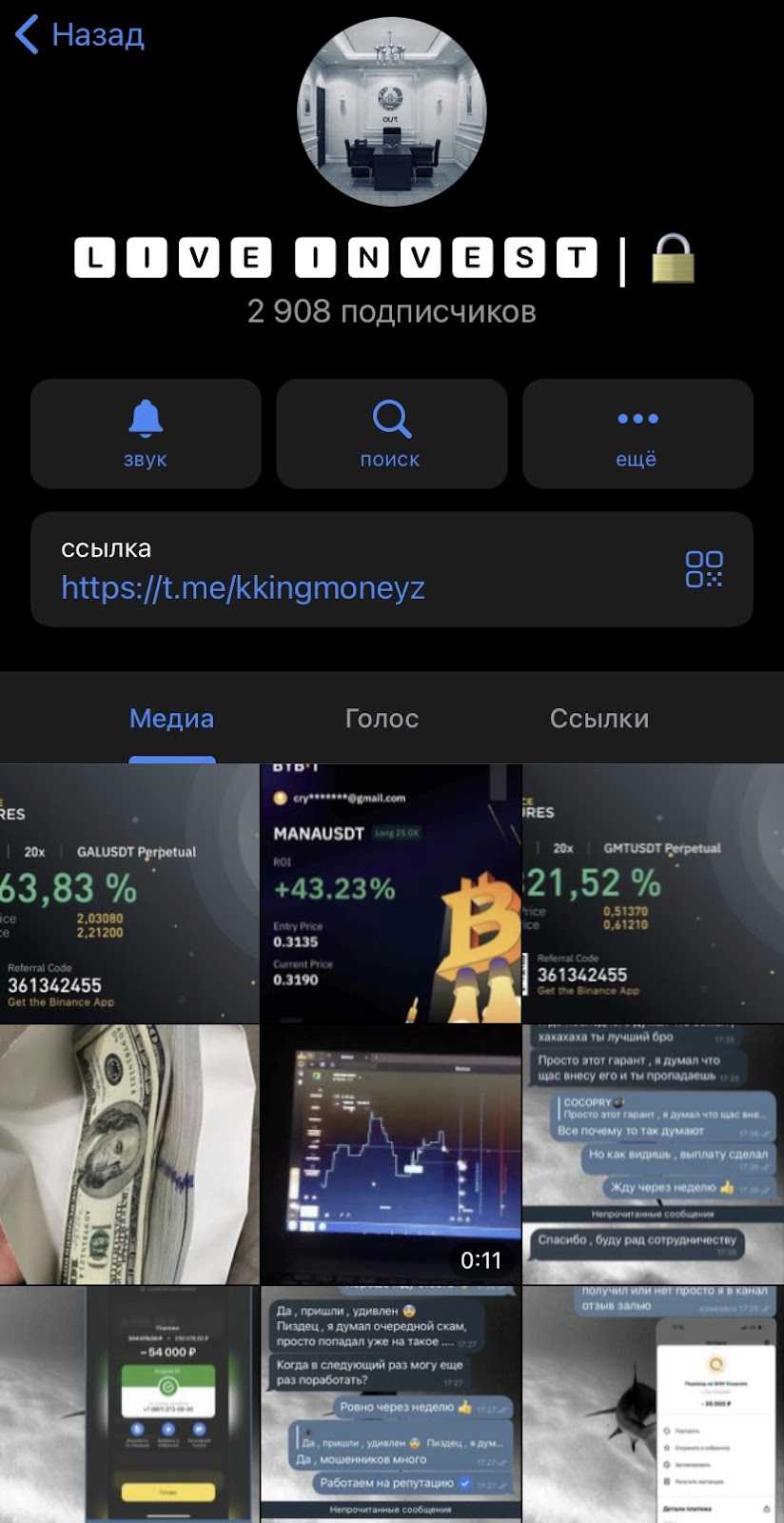784x1523 pixels.
Task: Open the MANAUSDT +43.23% ROI screenshot
Action: [391, 893]
